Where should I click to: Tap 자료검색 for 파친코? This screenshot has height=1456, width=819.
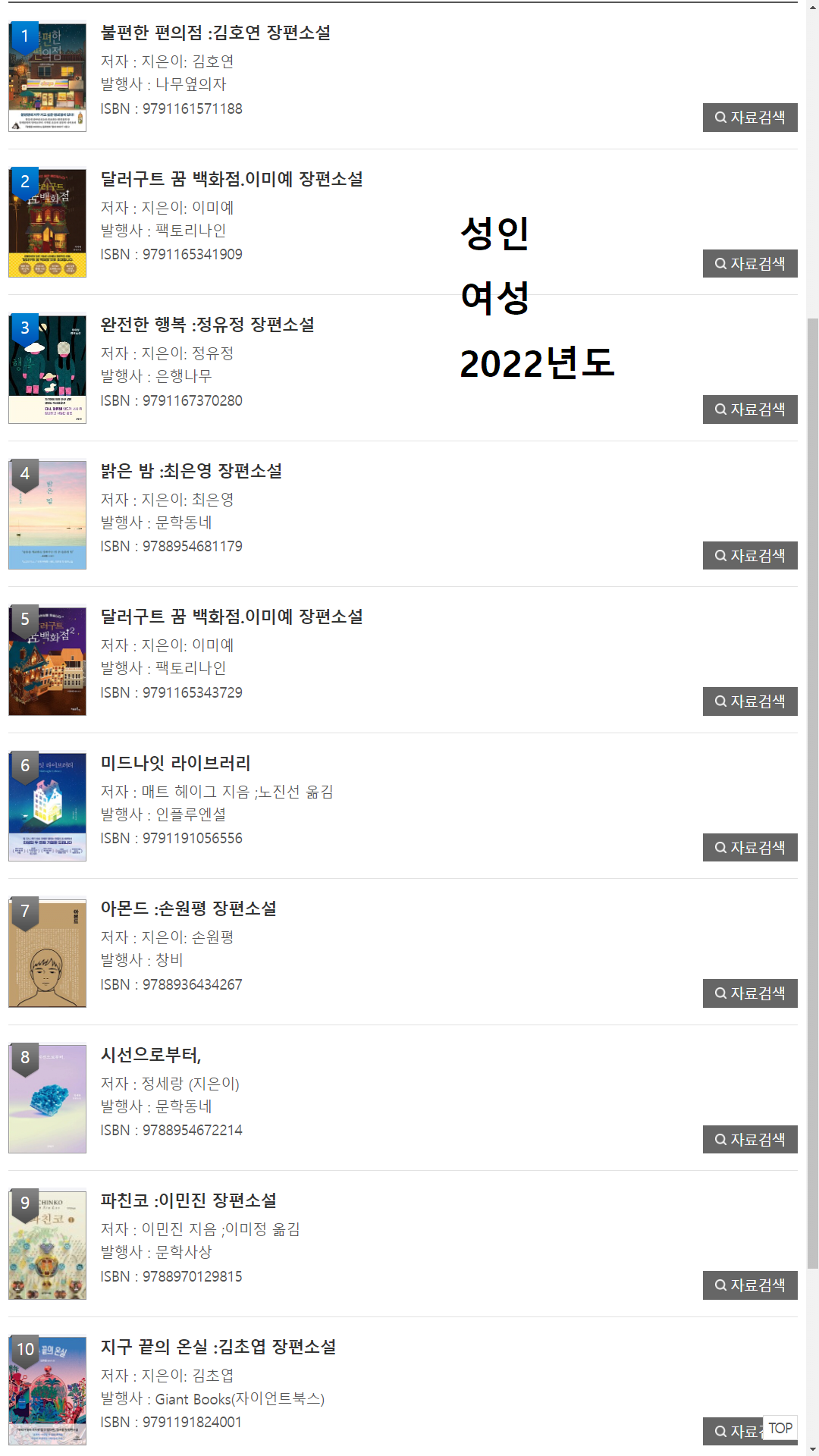pos(749,1285)
